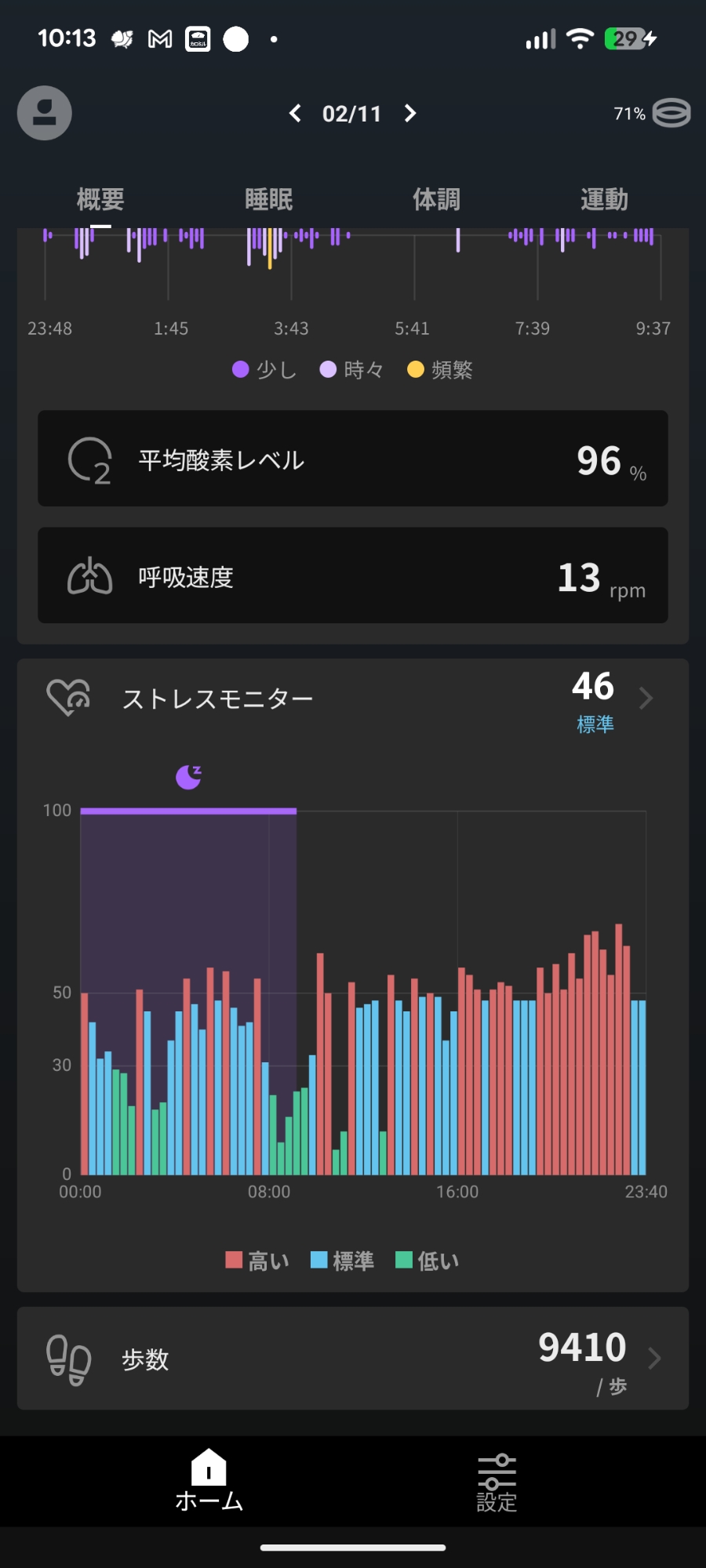Switch to the 体調 tab
This screenshot has height=1568, width=706.
[436, 199]
